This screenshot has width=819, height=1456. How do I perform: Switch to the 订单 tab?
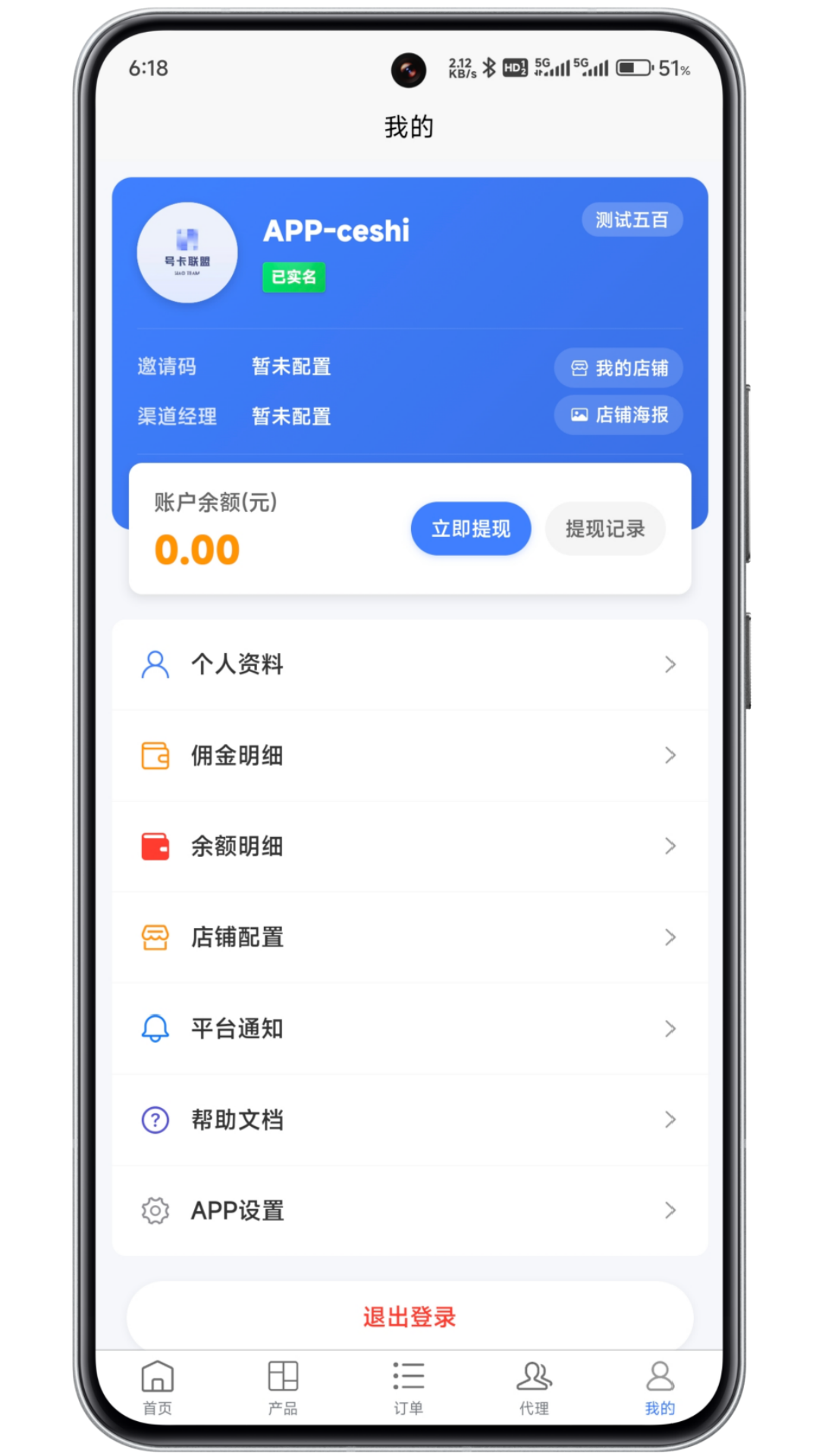(x=409, y=1388)
